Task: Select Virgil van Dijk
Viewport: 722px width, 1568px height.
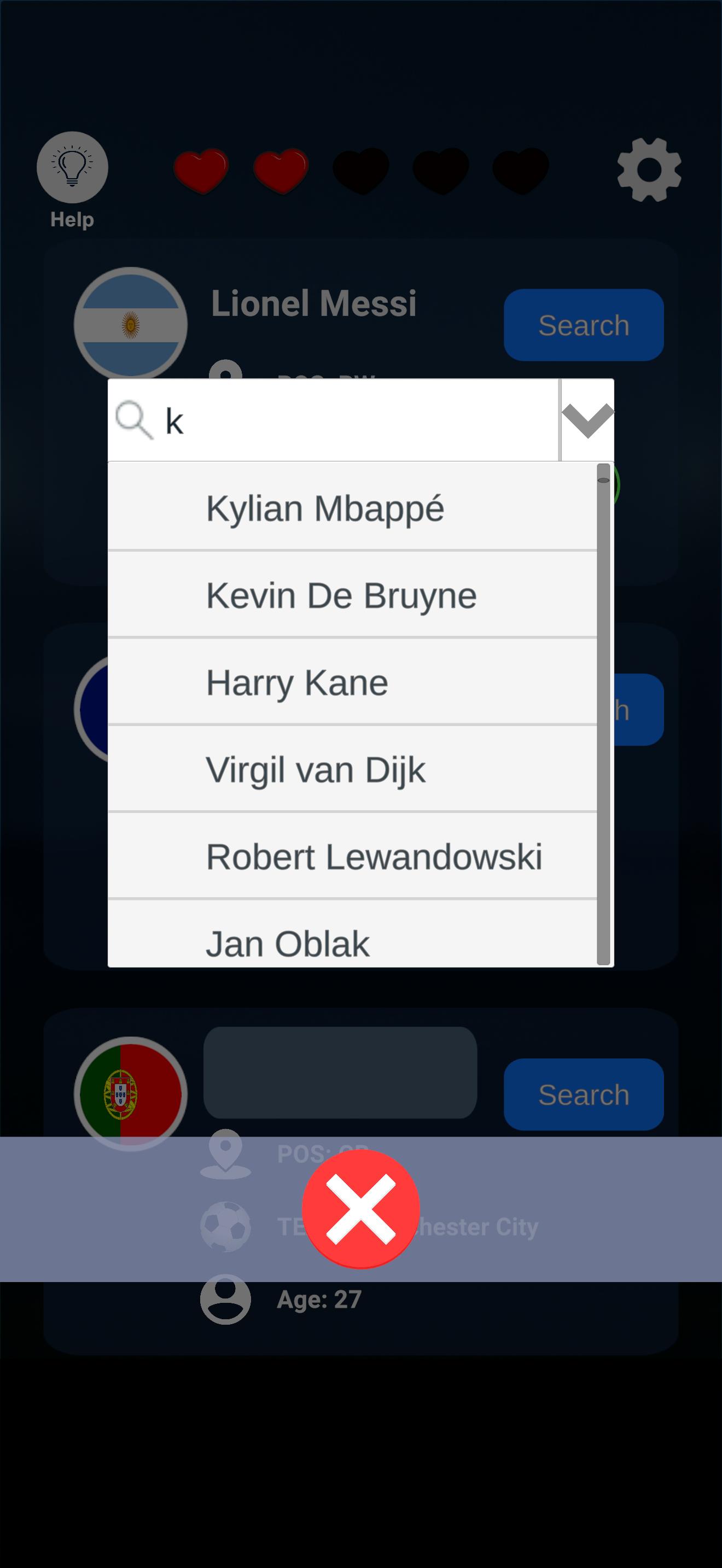Action: point(352,769)
